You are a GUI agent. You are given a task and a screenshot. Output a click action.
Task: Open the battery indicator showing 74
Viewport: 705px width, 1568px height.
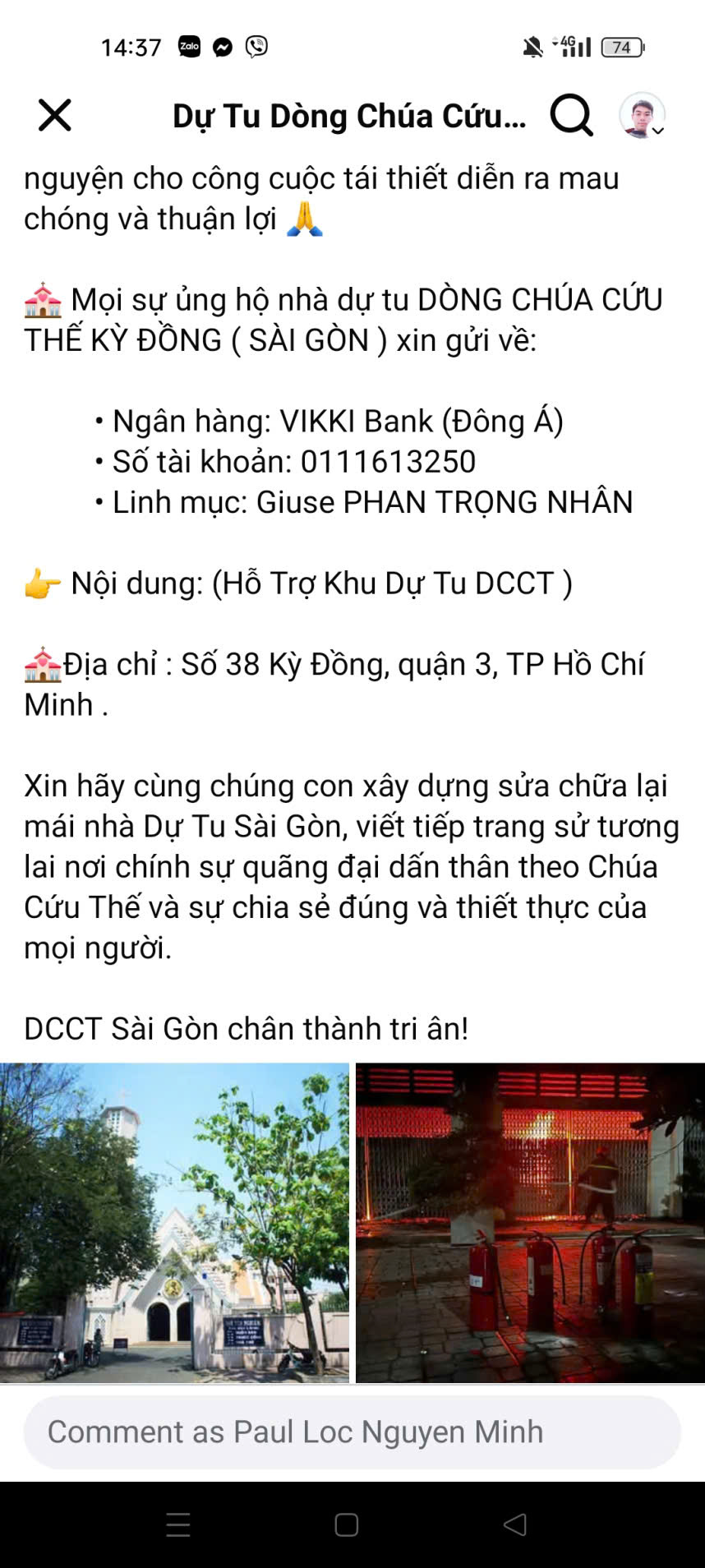click(x=622, y=47)
